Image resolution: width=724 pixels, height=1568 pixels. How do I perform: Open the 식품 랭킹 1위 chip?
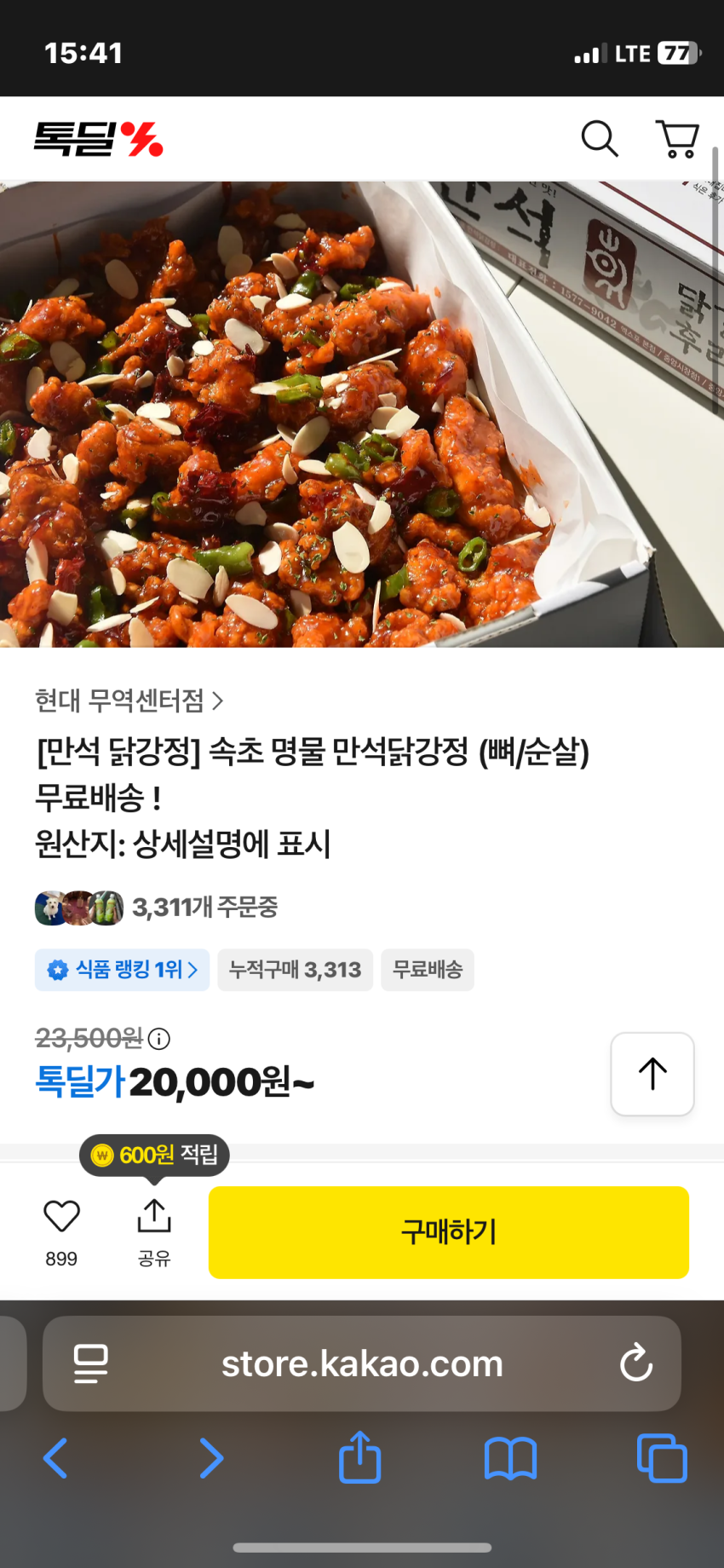(123, 970)
